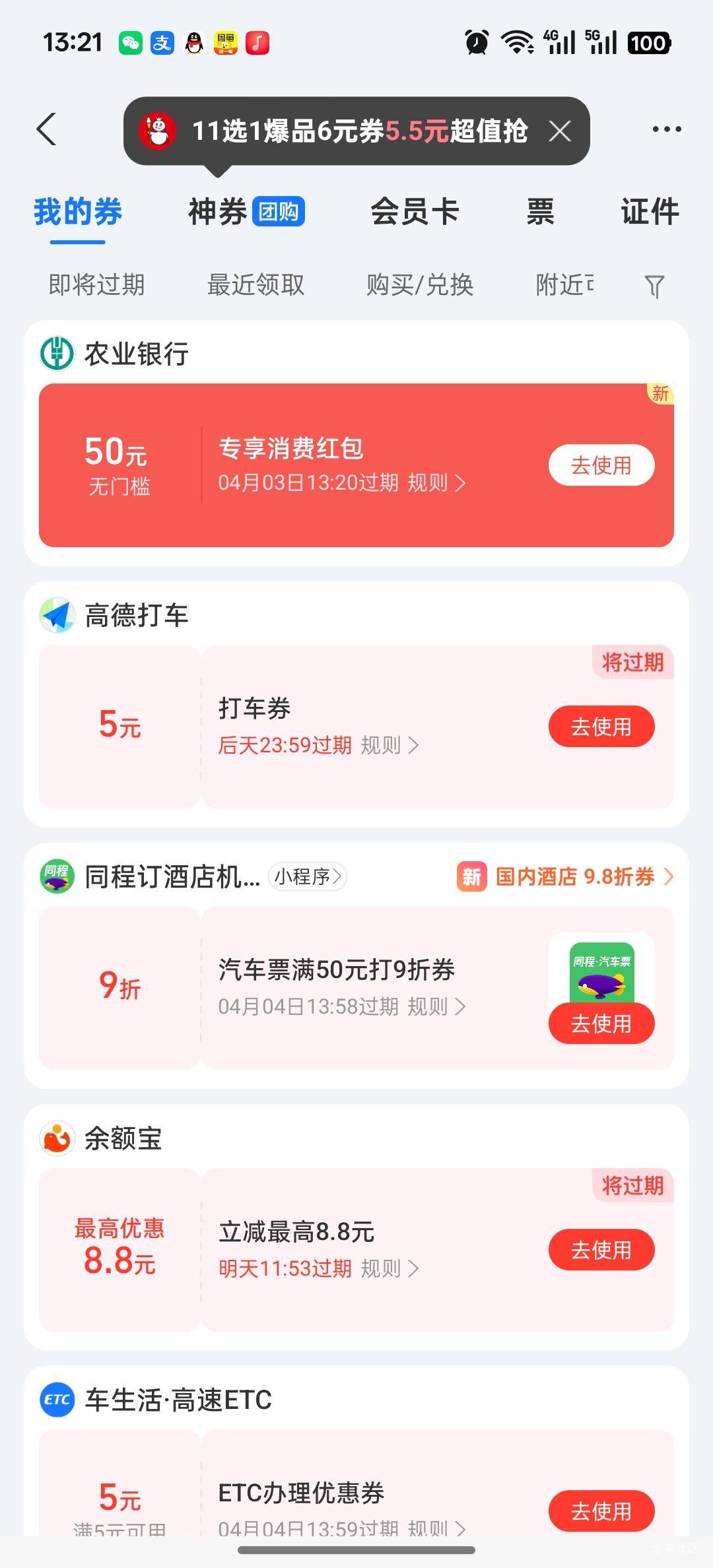The width and height of the screenshot is (713, 1568).
Task: Select the 票 tab
Action: [539, 212]
